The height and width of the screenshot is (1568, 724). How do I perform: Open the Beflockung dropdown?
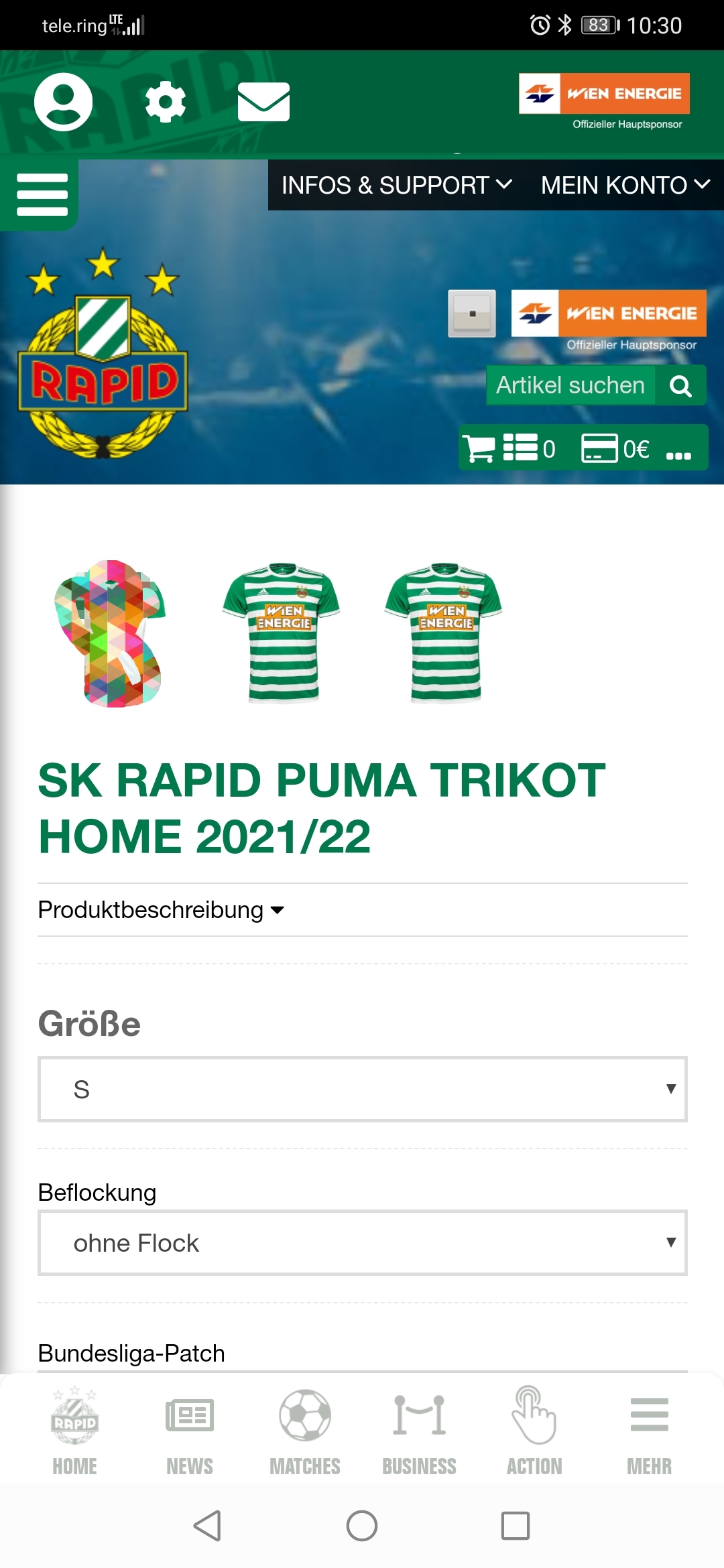point(363,1242)
